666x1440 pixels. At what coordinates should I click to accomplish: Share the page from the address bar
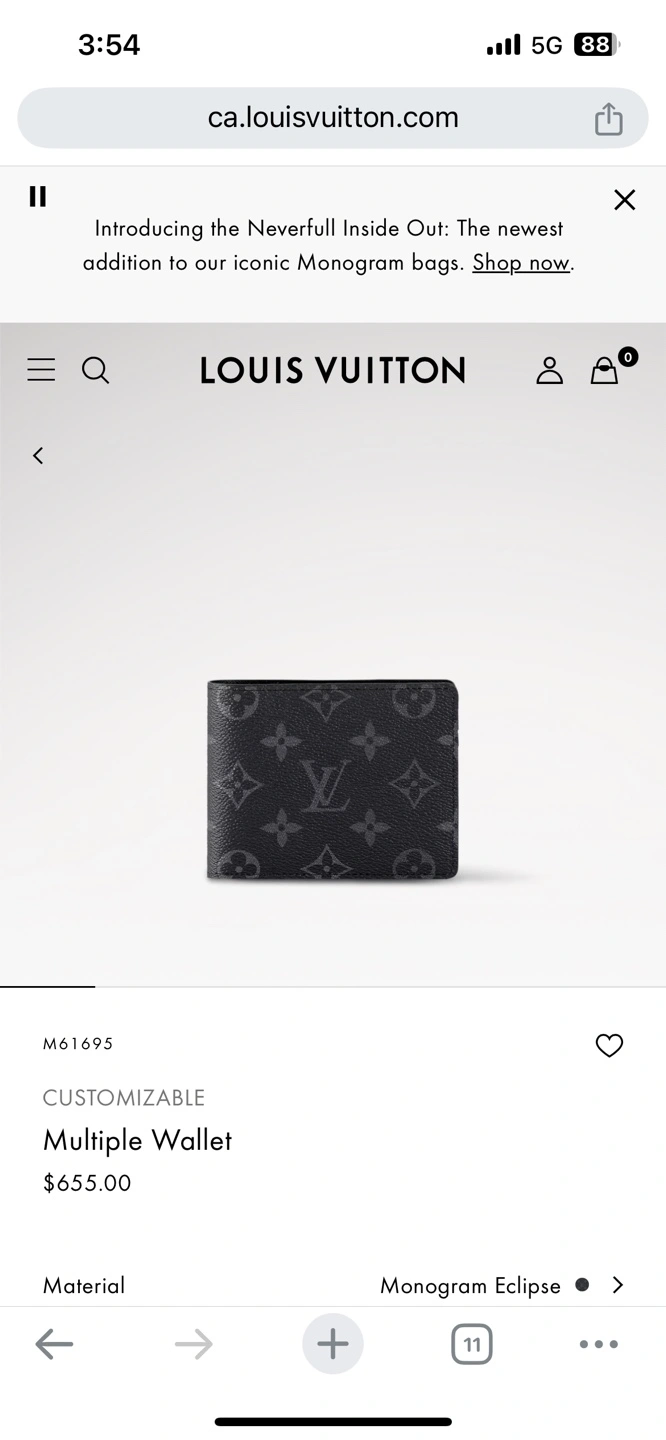(608, 119)
